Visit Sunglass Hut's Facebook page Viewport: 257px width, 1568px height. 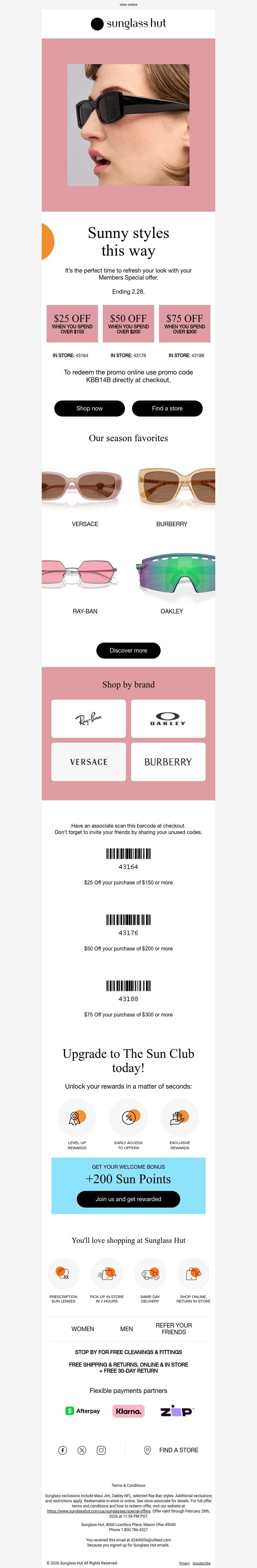pyautogui.click(x=62, y=1450)
